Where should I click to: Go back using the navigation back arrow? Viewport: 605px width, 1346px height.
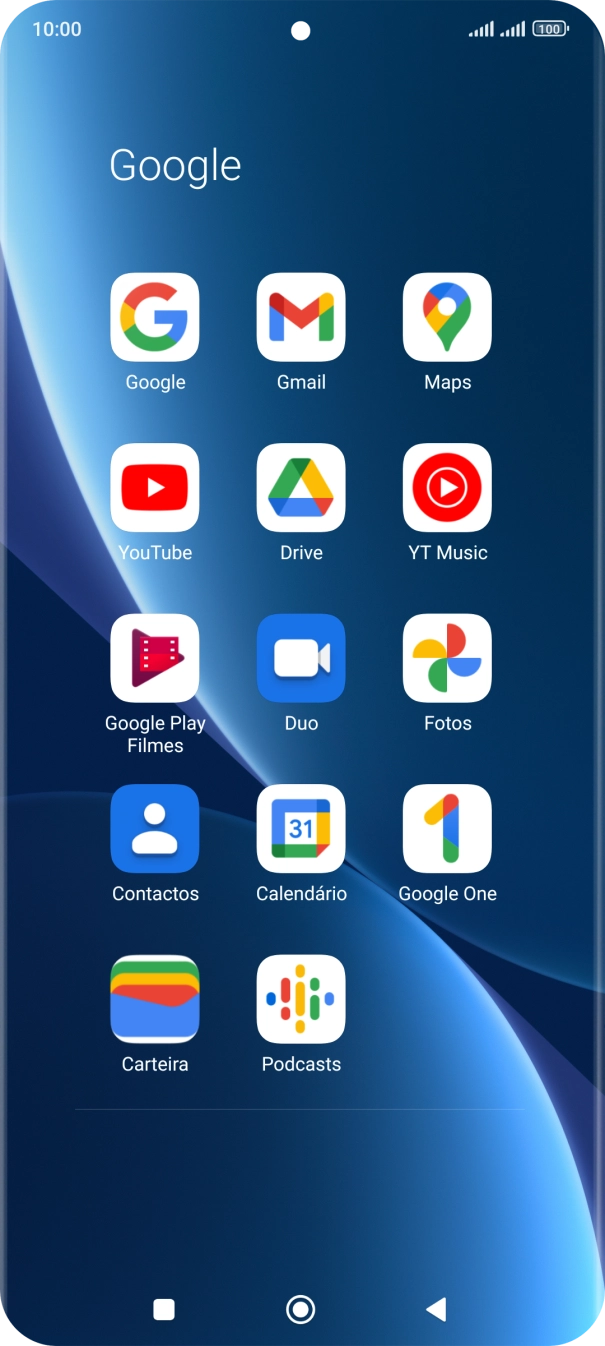click(x=435, y=1309)
